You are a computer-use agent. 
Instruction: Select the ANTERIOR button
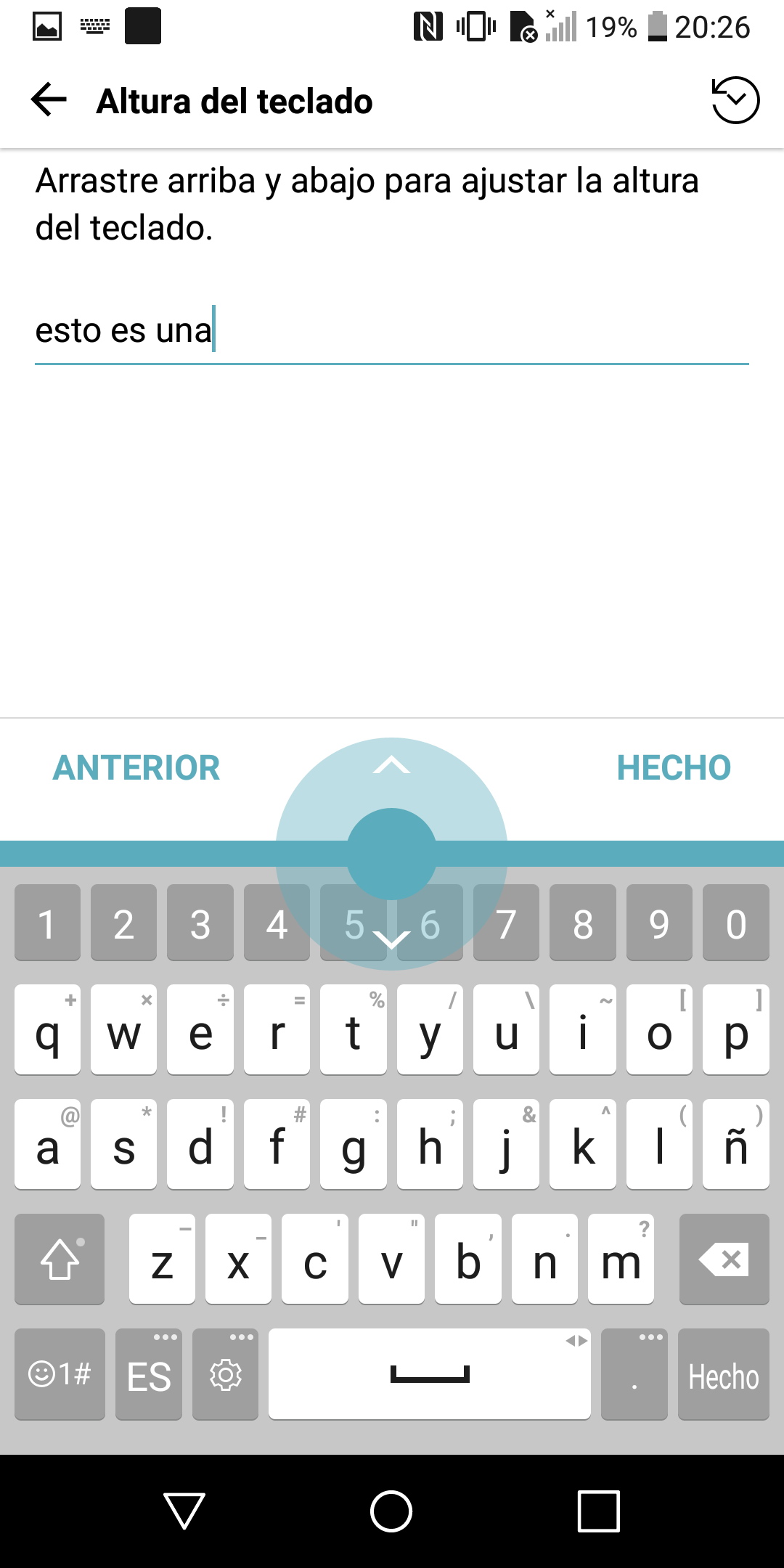tap(136, 768)
